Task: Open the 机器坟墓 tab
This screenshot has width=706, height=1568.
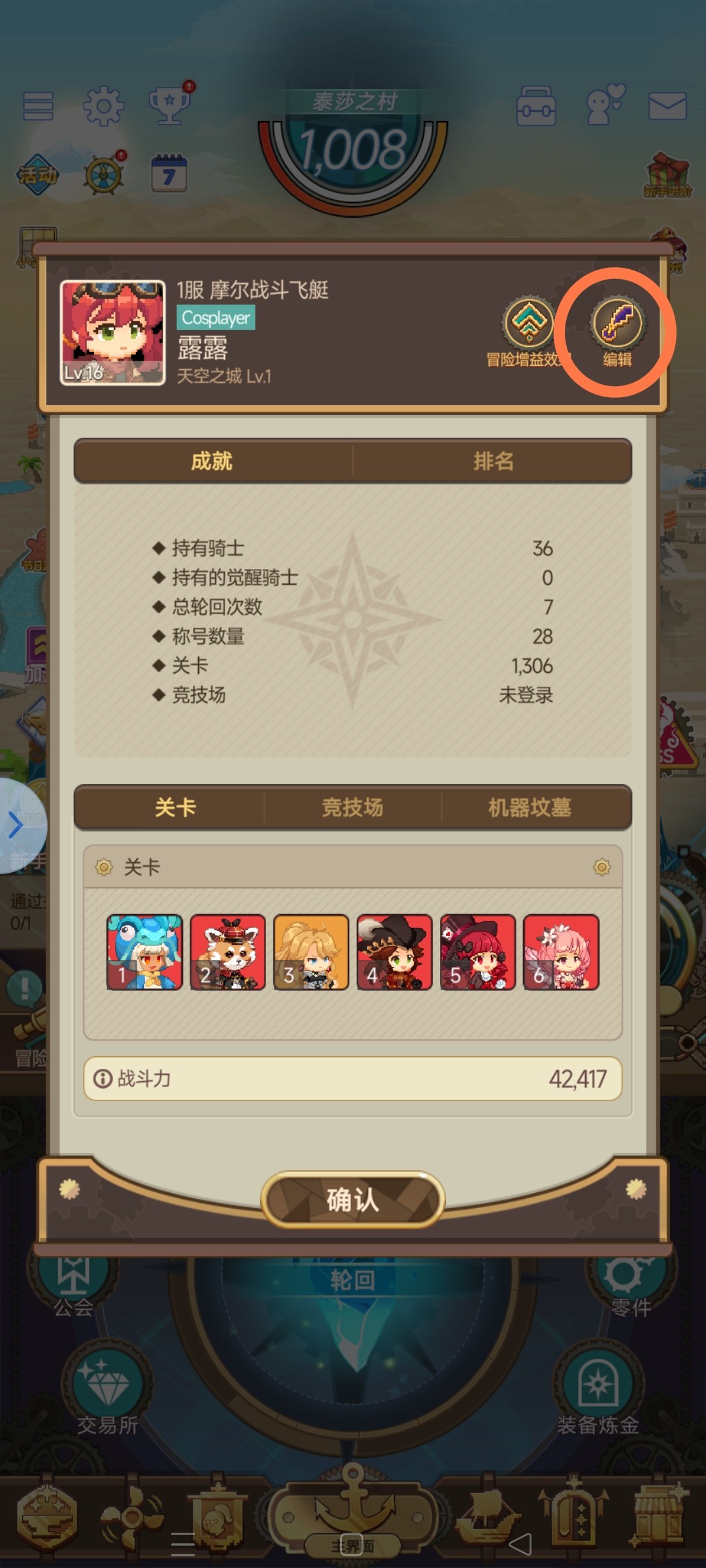Action: click(529, 808)
